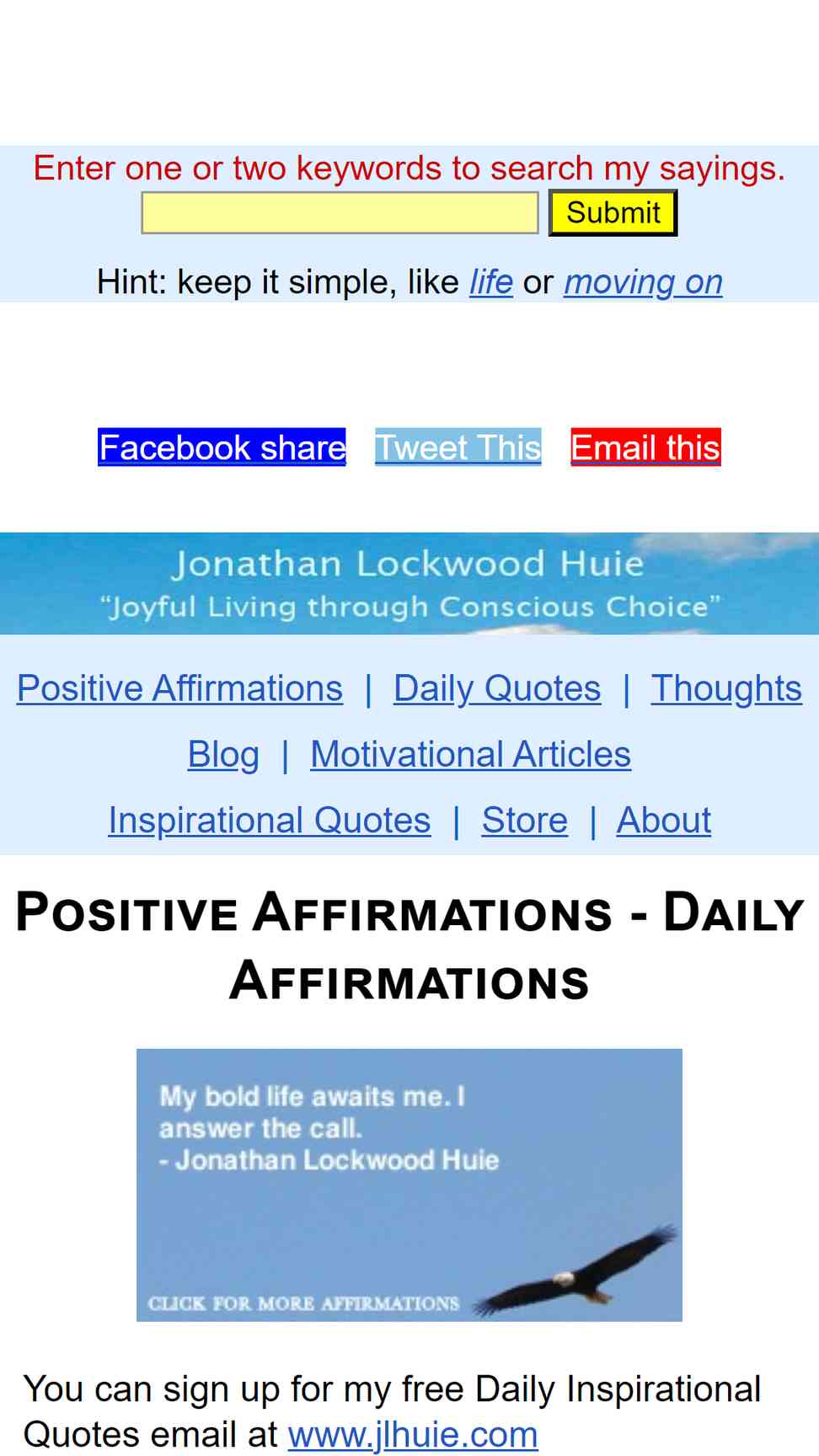Choose the Email this link

645,447
